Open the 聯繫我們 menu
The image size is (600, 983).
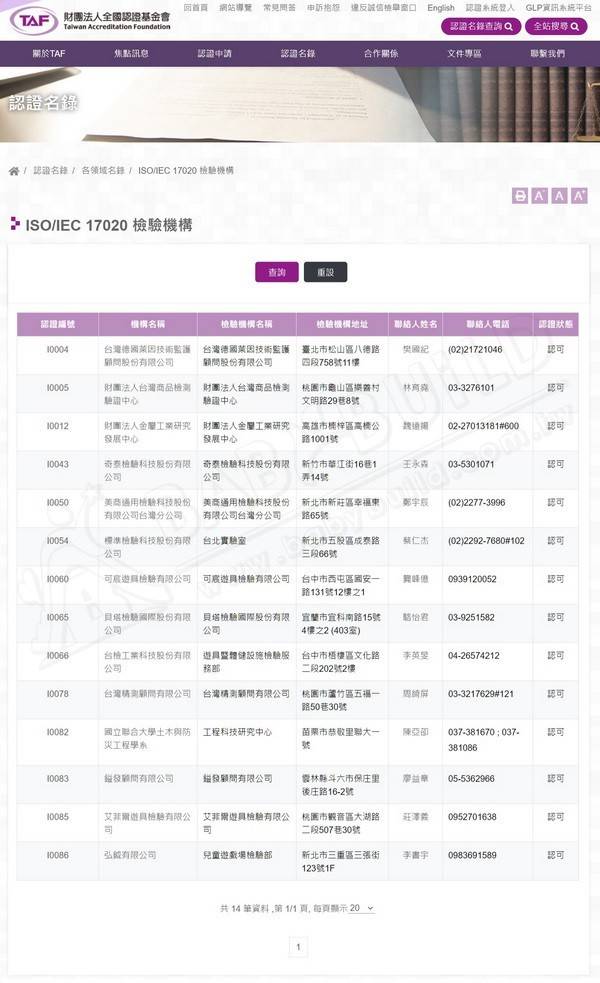tap(547, 53)
